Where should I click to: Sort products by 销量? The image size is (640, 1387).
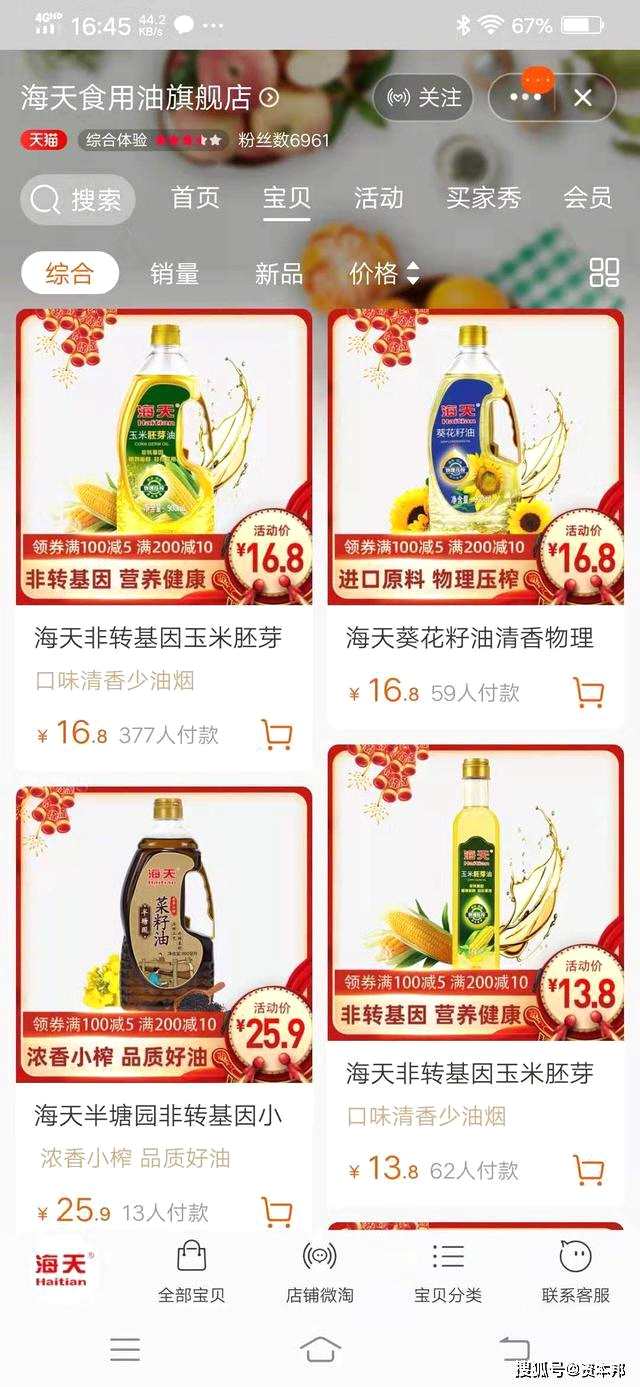(174, 273)
